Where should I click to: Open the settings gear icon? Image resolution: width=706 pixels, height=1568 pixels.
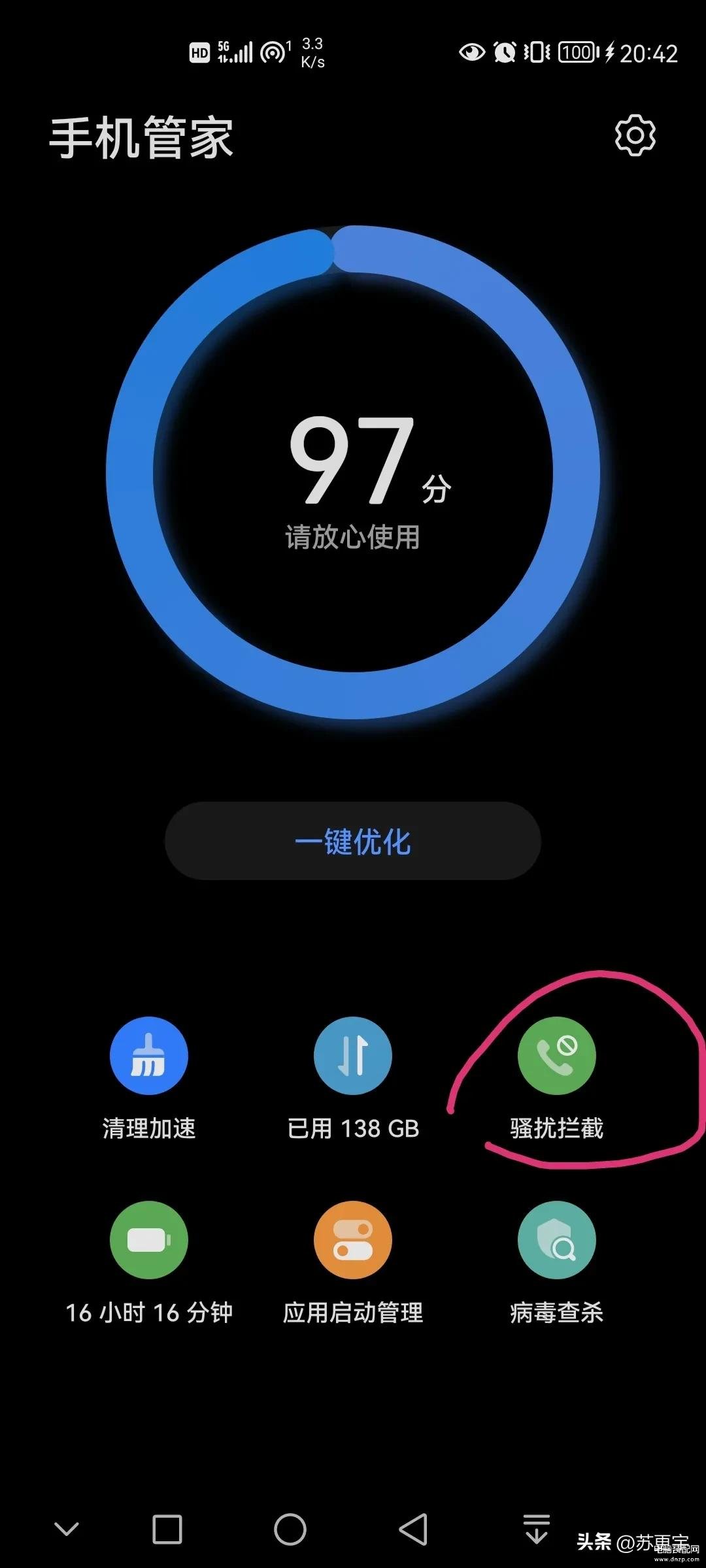[635, 135]
